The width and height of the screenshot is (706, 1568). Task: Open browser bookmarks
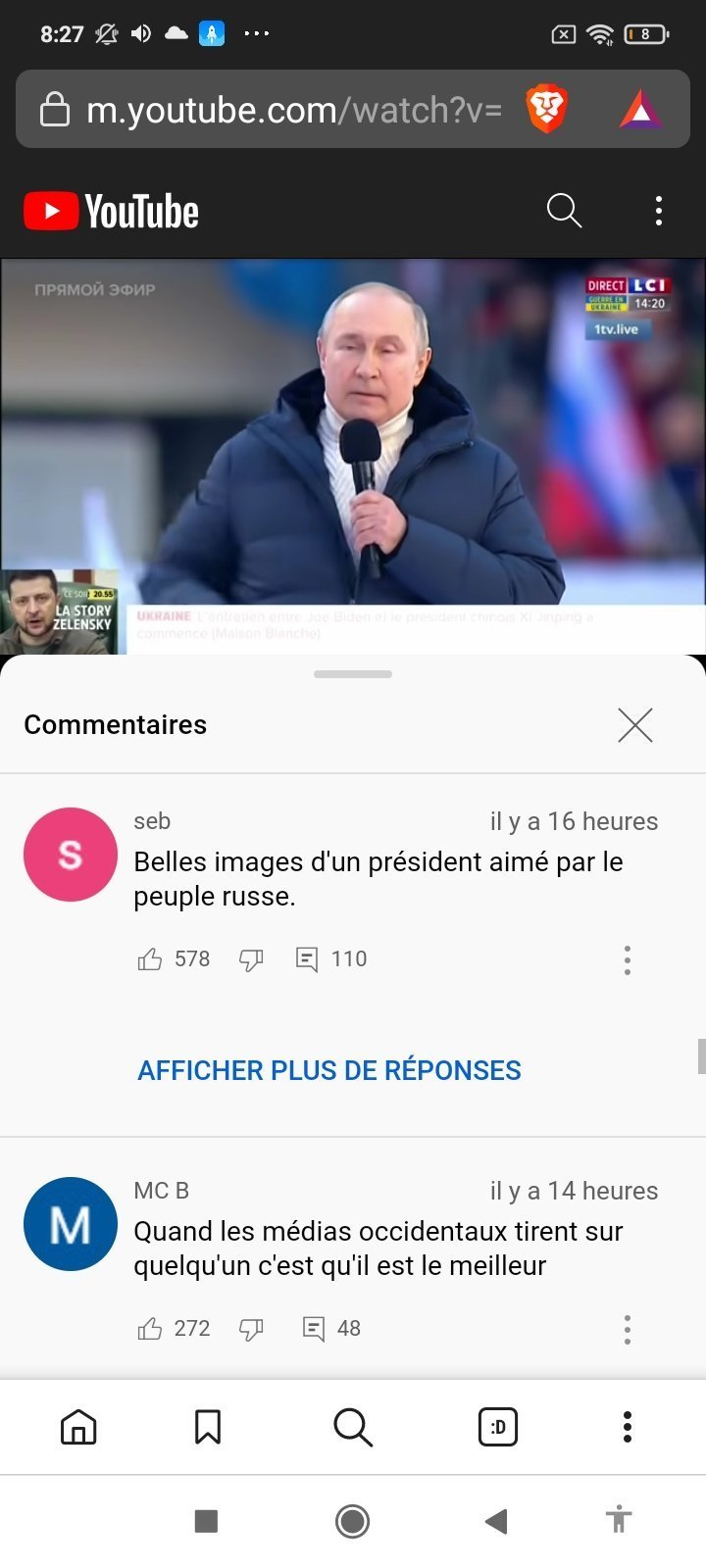pos(208,1427)
